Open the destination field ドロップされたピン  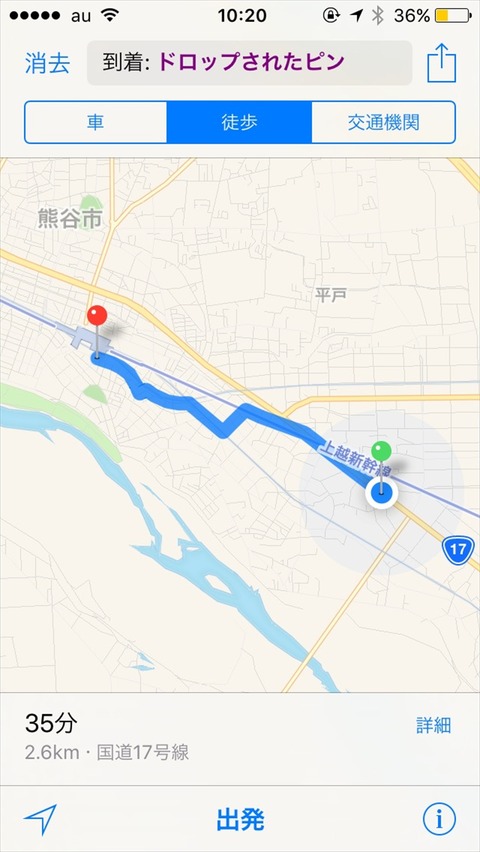(250, 62)
